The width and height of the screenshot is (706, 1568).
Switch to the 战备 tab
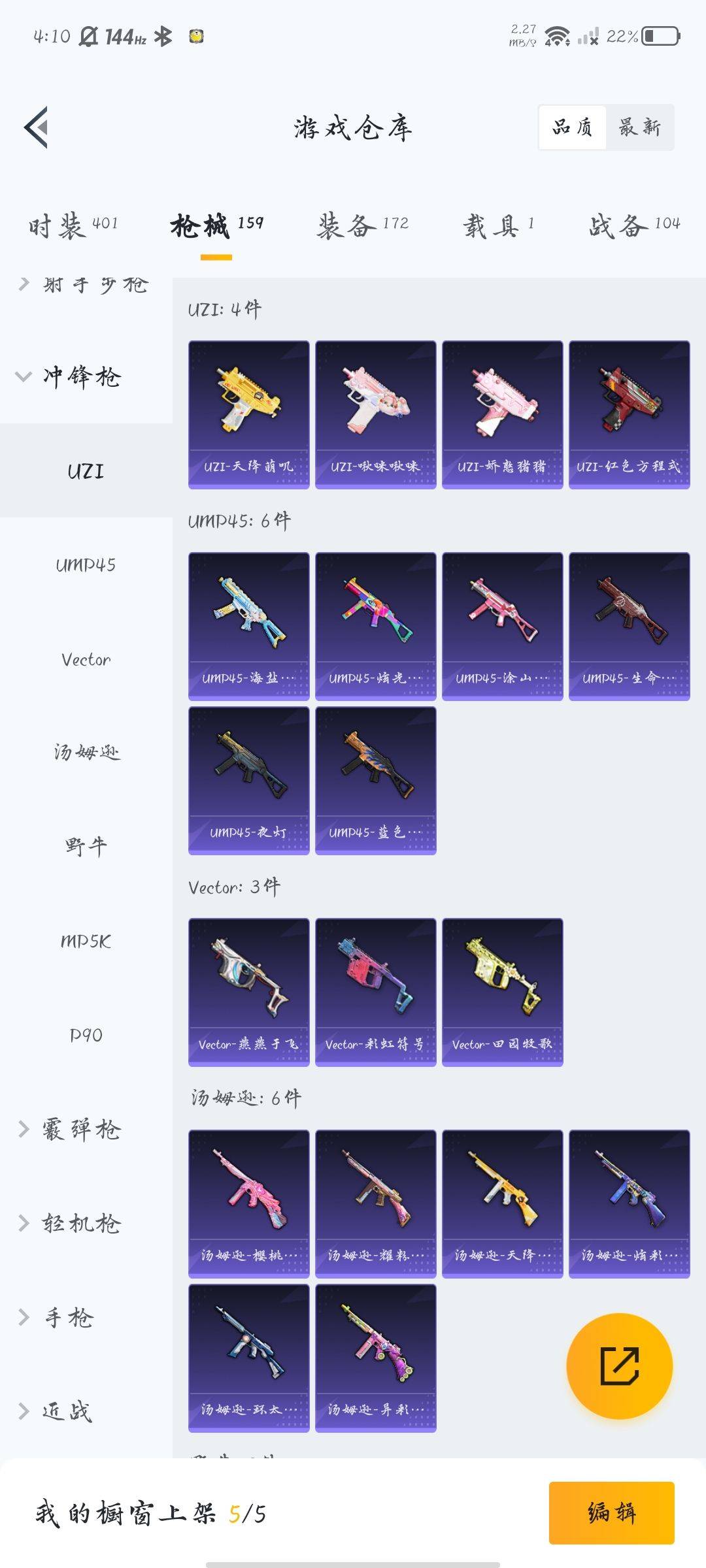[633, 226]
